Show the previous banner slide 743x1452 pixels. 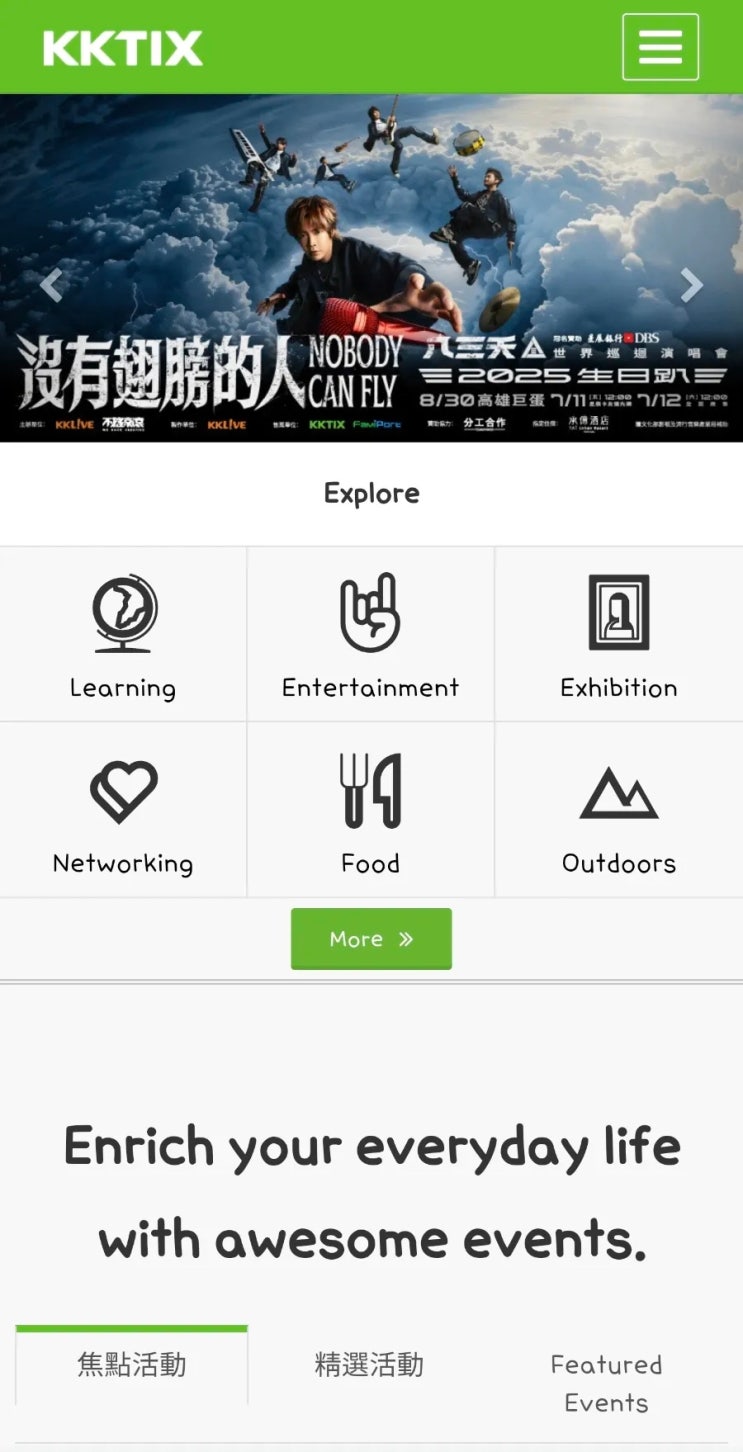(51, 285)
